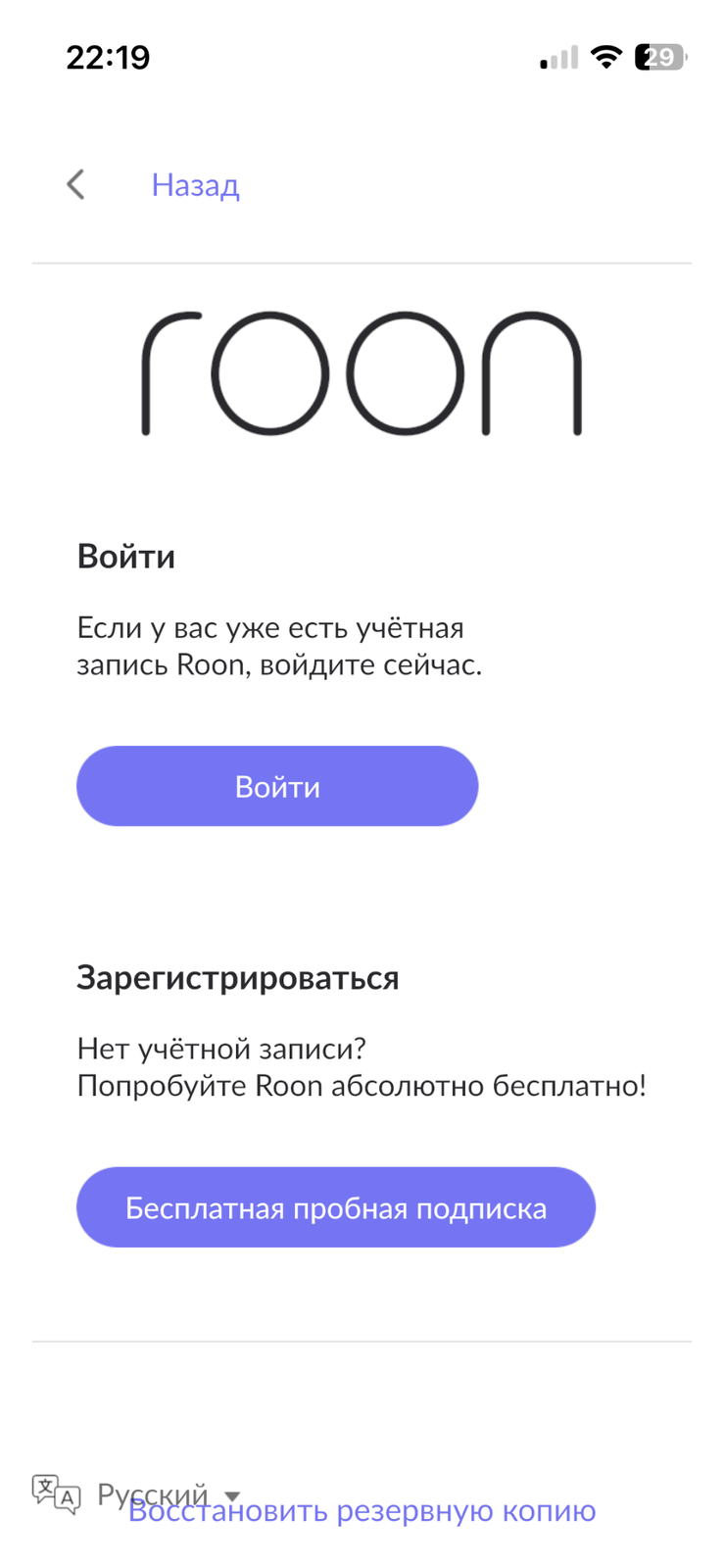Tap the Войти button to log in

[277, 786]
